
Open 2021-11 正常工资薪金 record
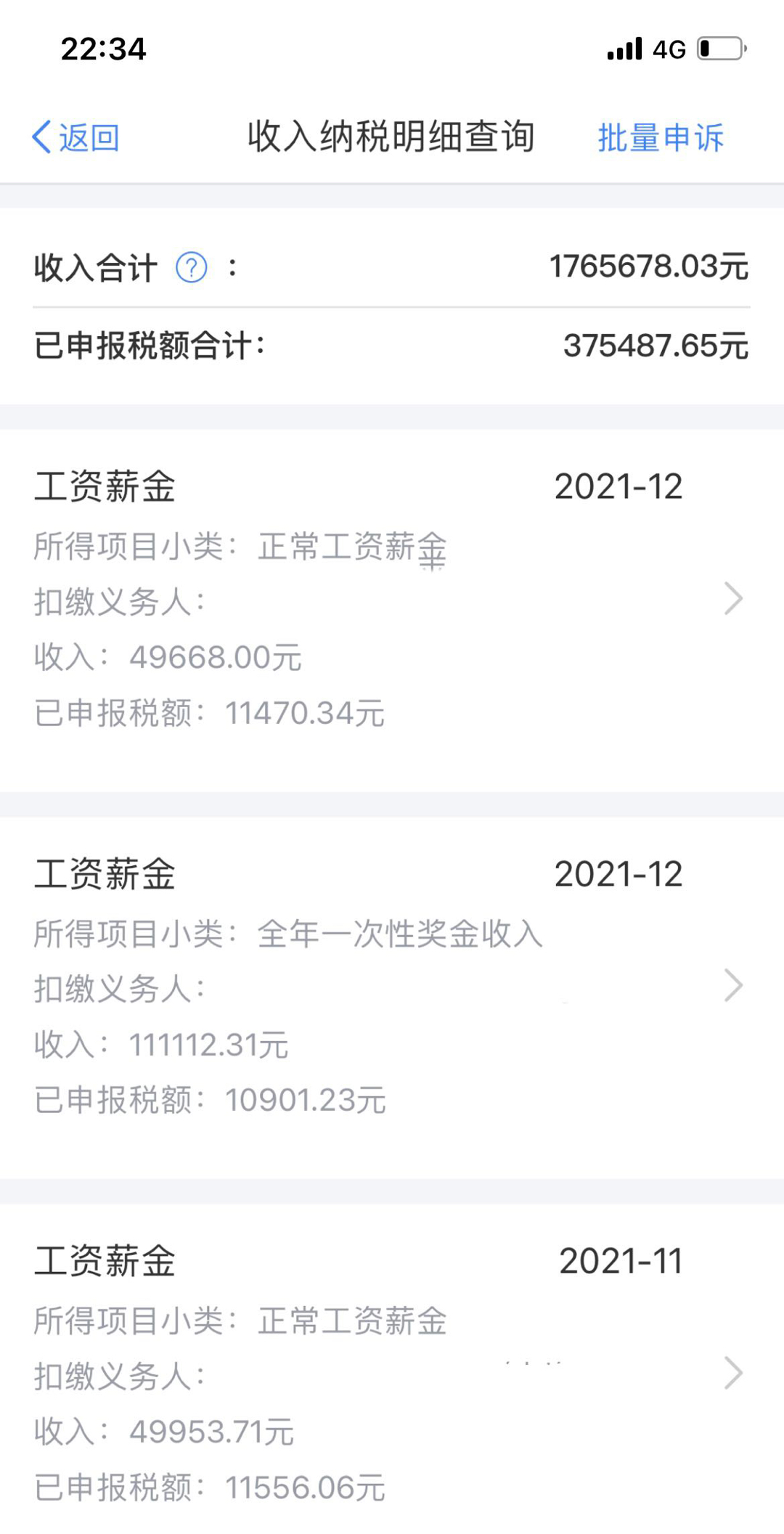tap(392, 1369)
